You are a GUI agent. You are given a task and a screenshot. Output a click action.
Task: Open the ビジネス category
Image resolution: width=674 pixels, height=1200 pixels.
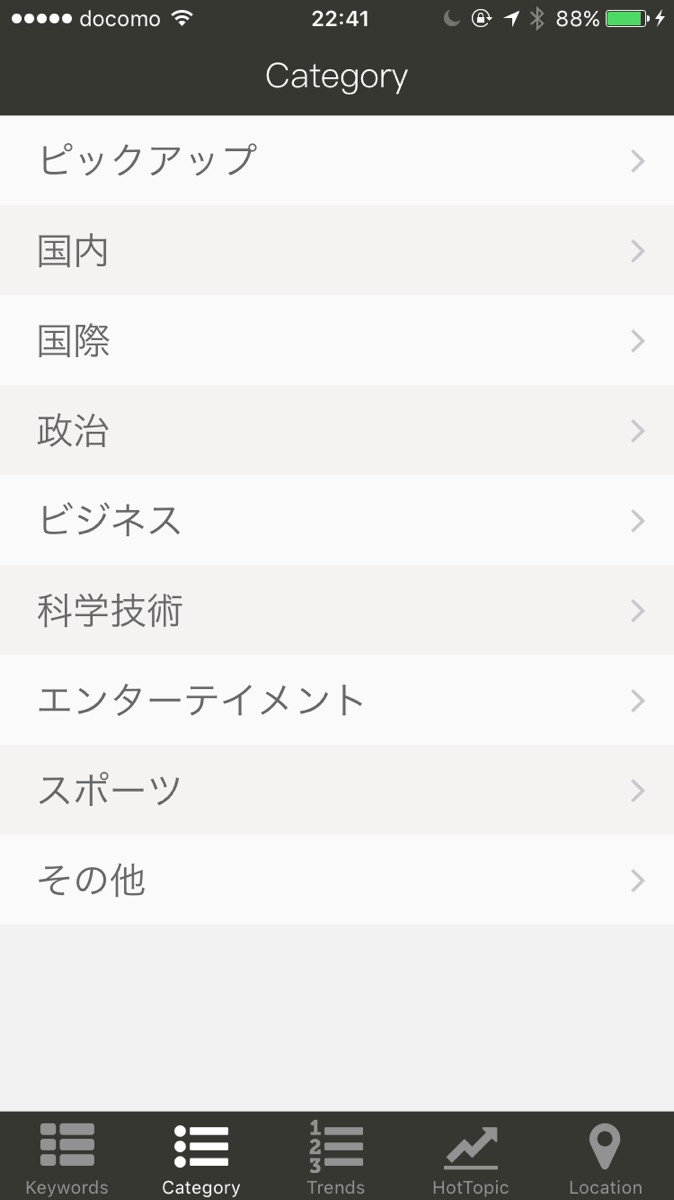[x=337, y=520]
